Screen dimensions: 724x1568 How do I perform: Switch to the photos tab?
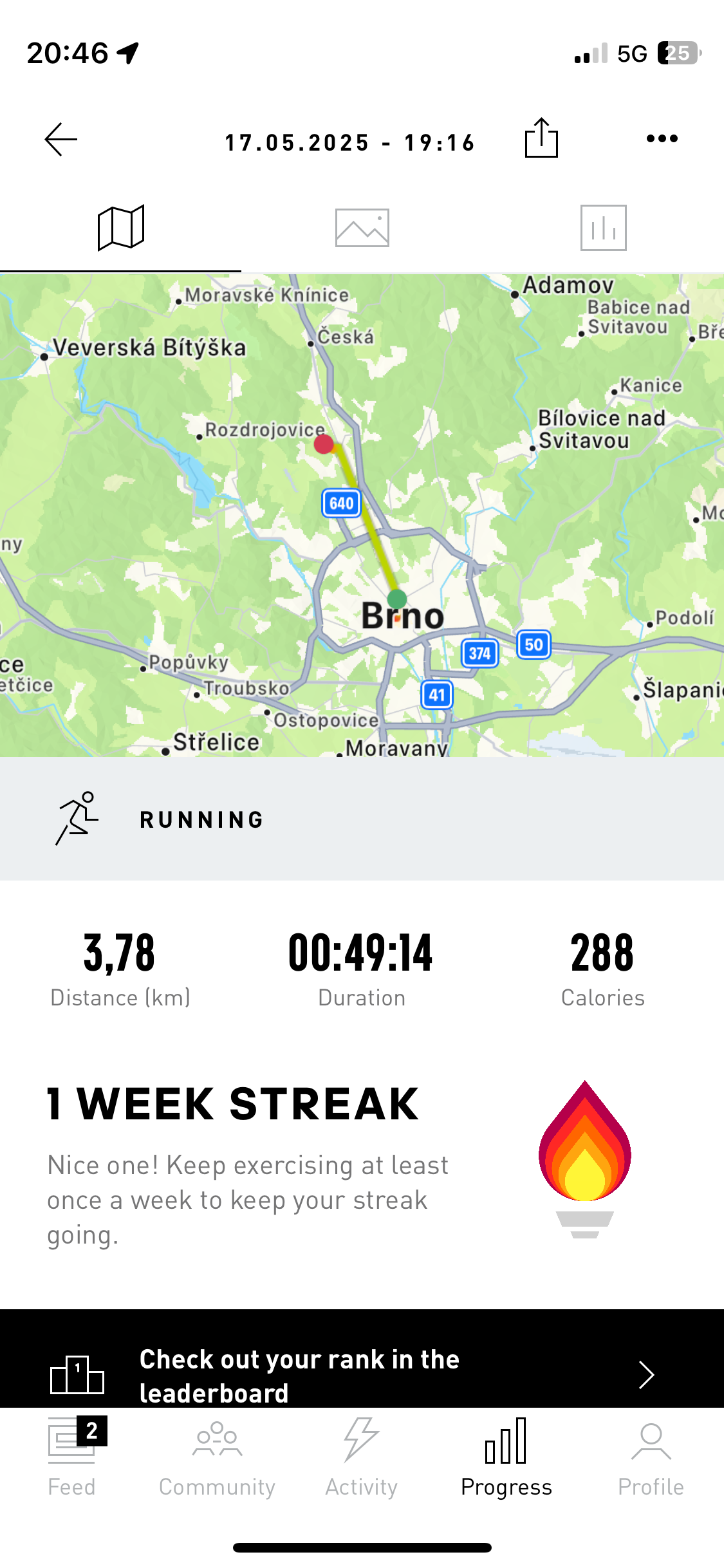[x=362, y=228]
